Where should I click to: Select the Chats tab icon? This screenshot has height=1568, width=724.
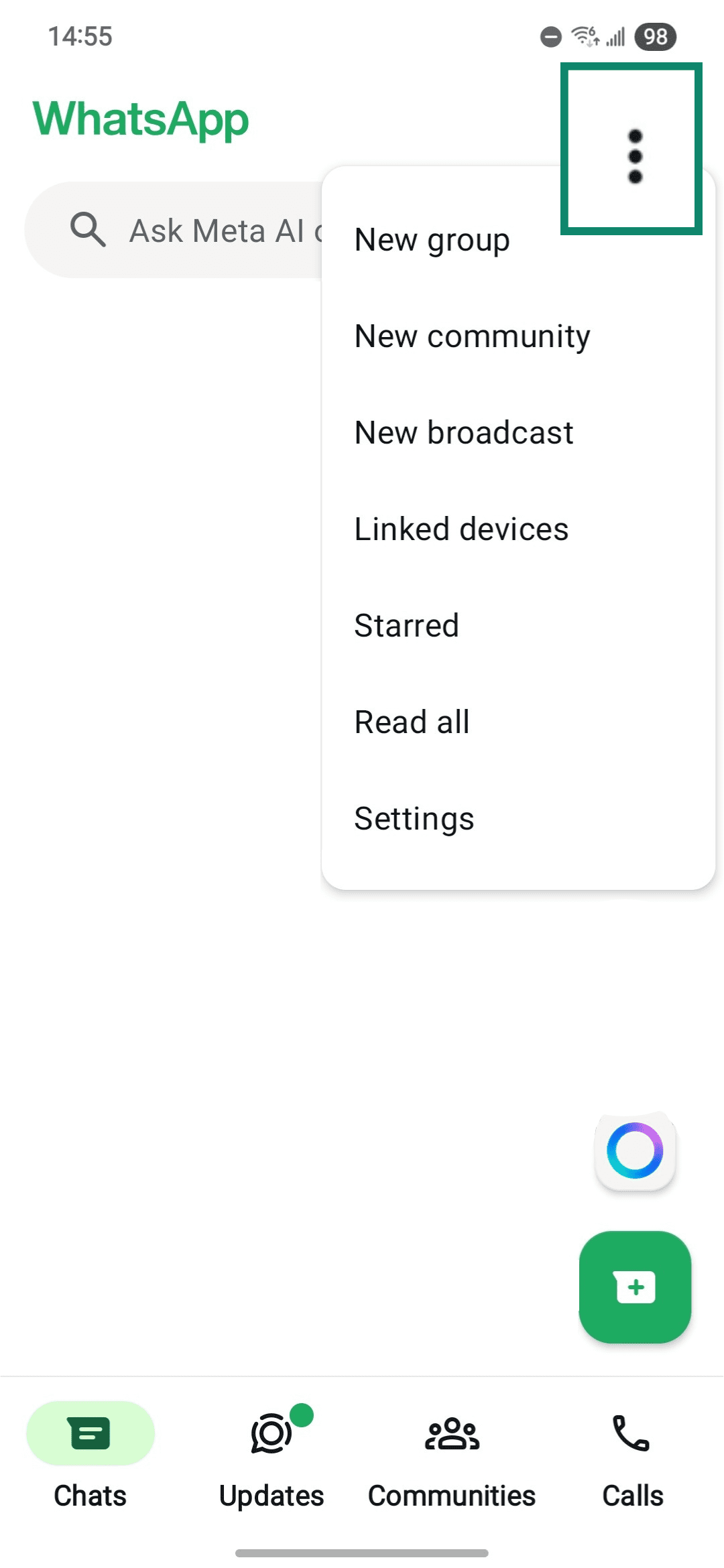tap(90, 1434)
